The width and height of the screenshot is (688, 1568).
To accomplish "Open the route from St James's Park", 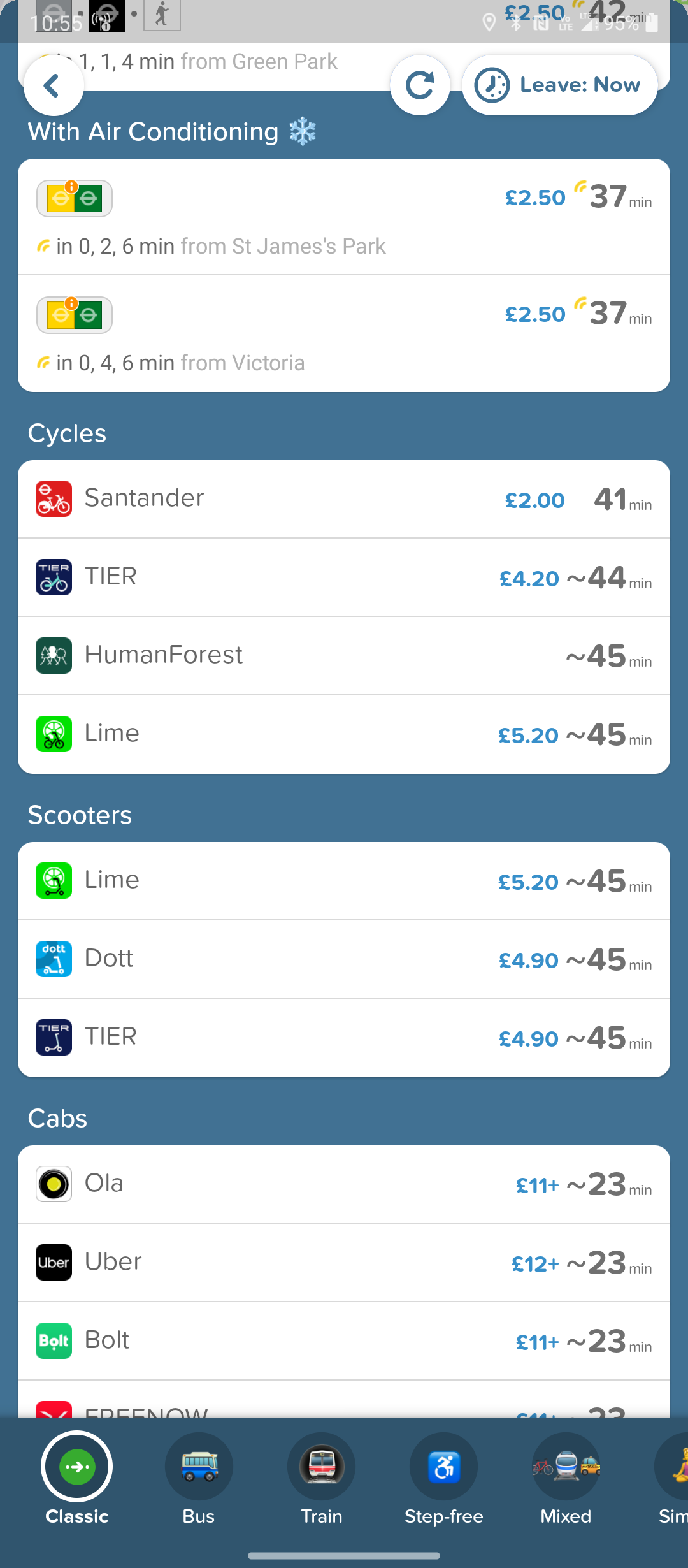I will point(344,217).
